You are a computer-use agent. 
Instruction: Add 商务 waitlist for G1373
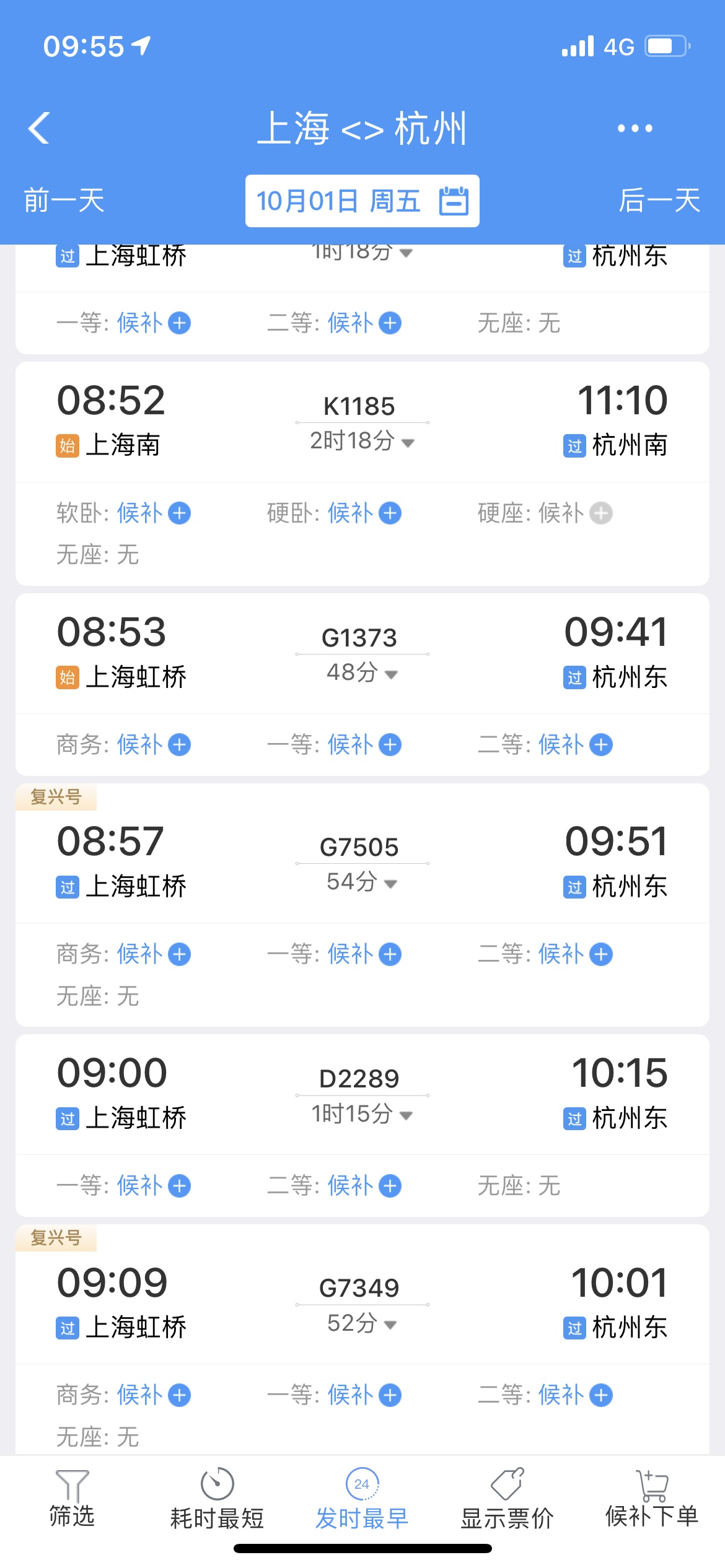180,744
